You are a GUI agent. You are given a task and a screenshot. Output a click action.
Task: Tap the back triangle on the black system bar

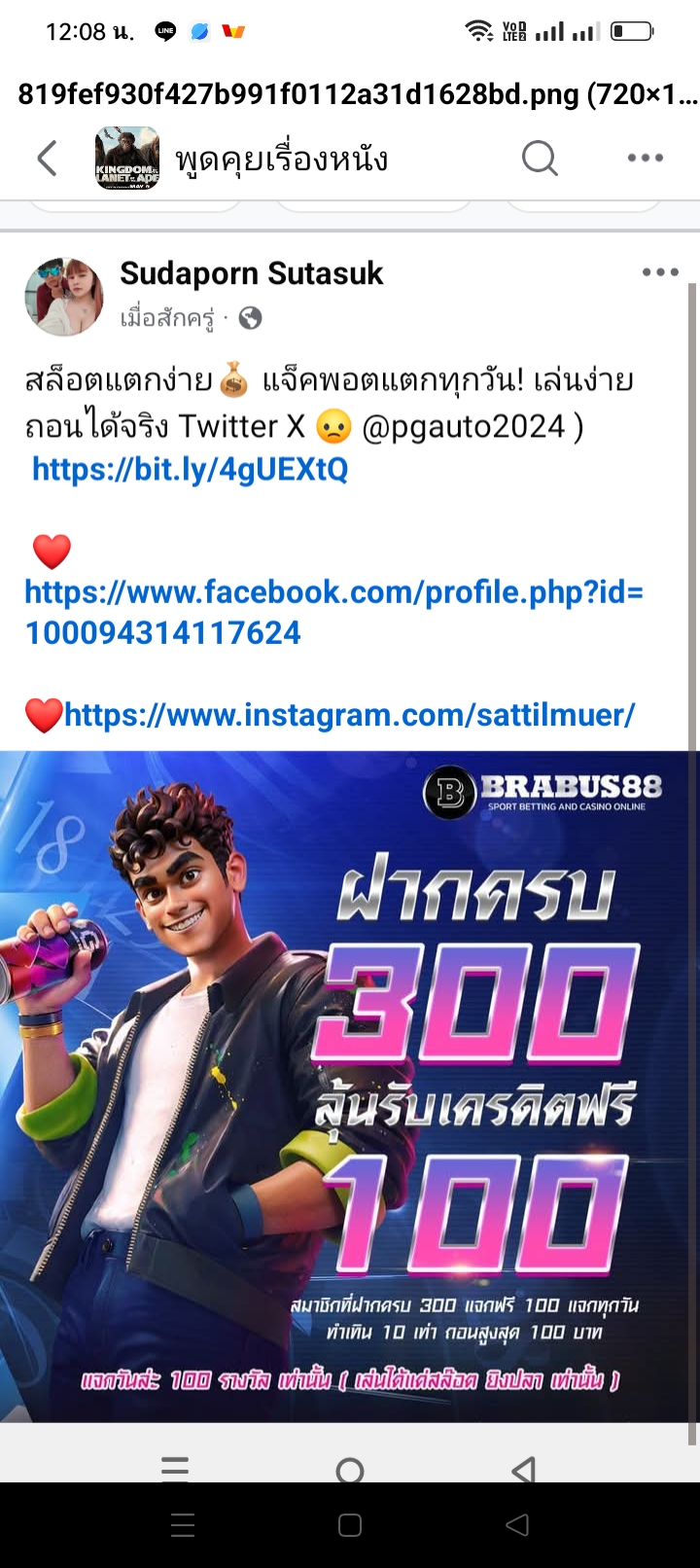(x=518, y=1524)
